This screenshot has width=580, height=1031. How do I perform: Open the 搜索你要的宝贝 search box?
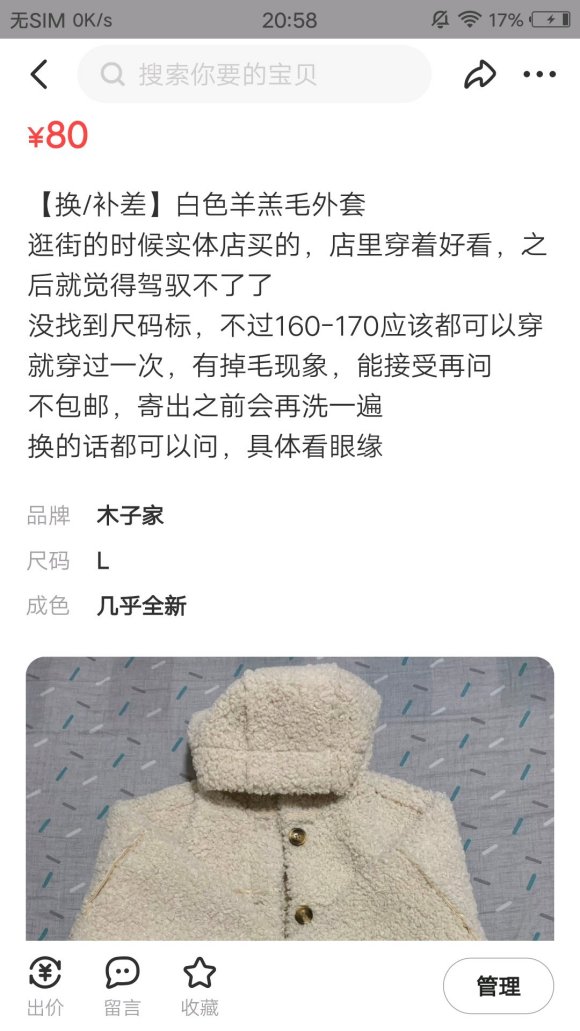(x=254, y=74)
